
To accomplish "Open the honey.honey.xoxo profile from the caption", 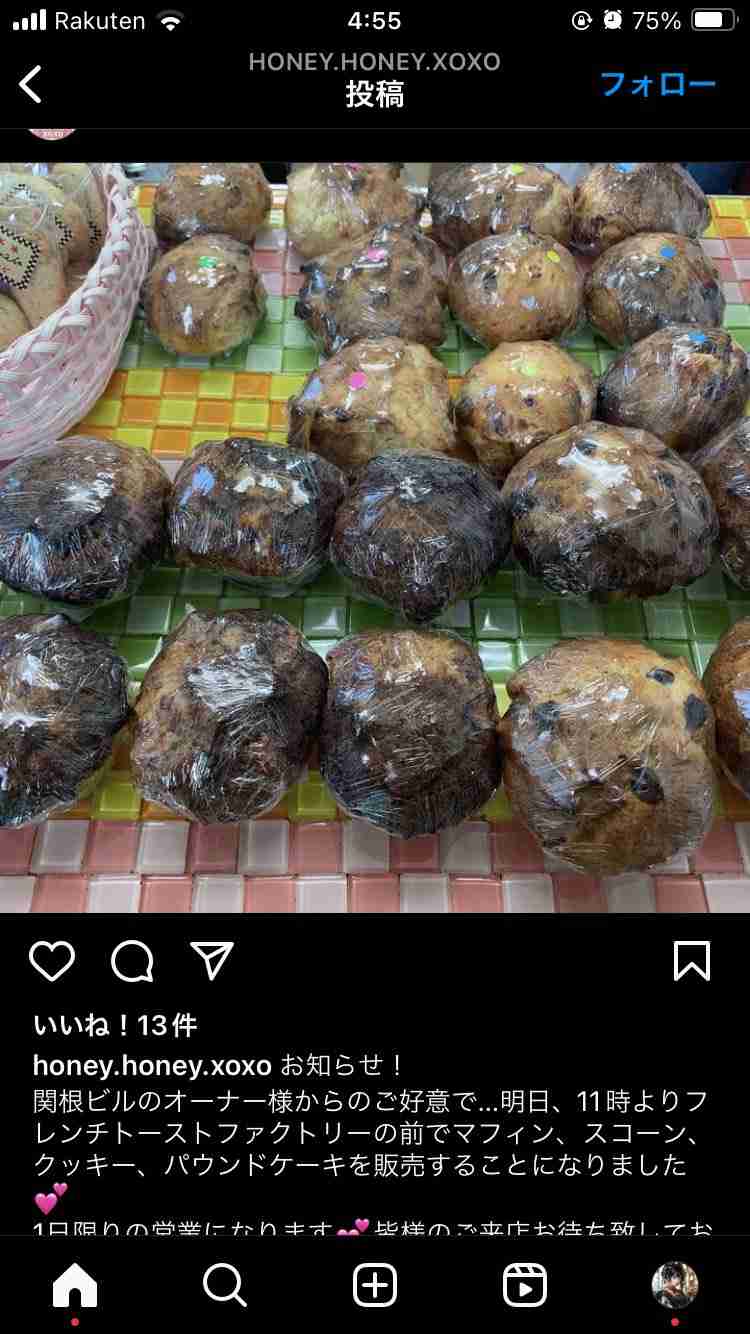I will pyautogui.click(x=152, y=1064).
